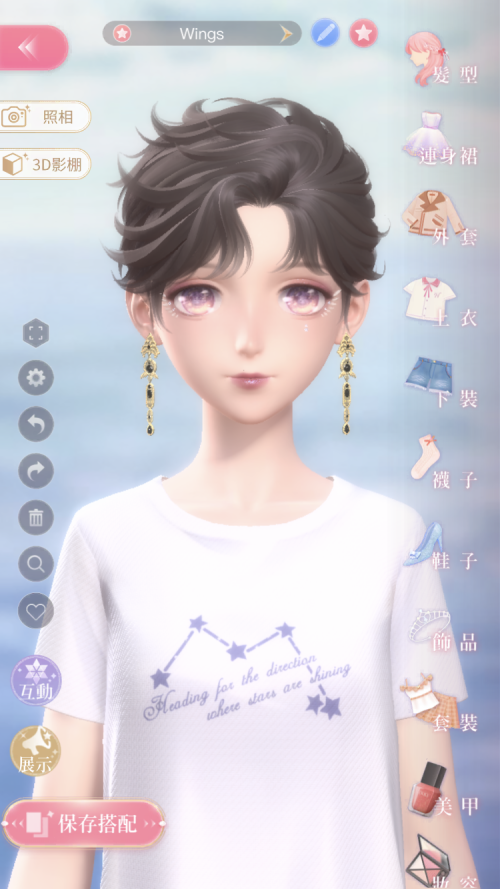This screenshot has width=500, height=889.
Task: Undo the last outfit change
Action: pyautogui.click(x=36, y=424)
